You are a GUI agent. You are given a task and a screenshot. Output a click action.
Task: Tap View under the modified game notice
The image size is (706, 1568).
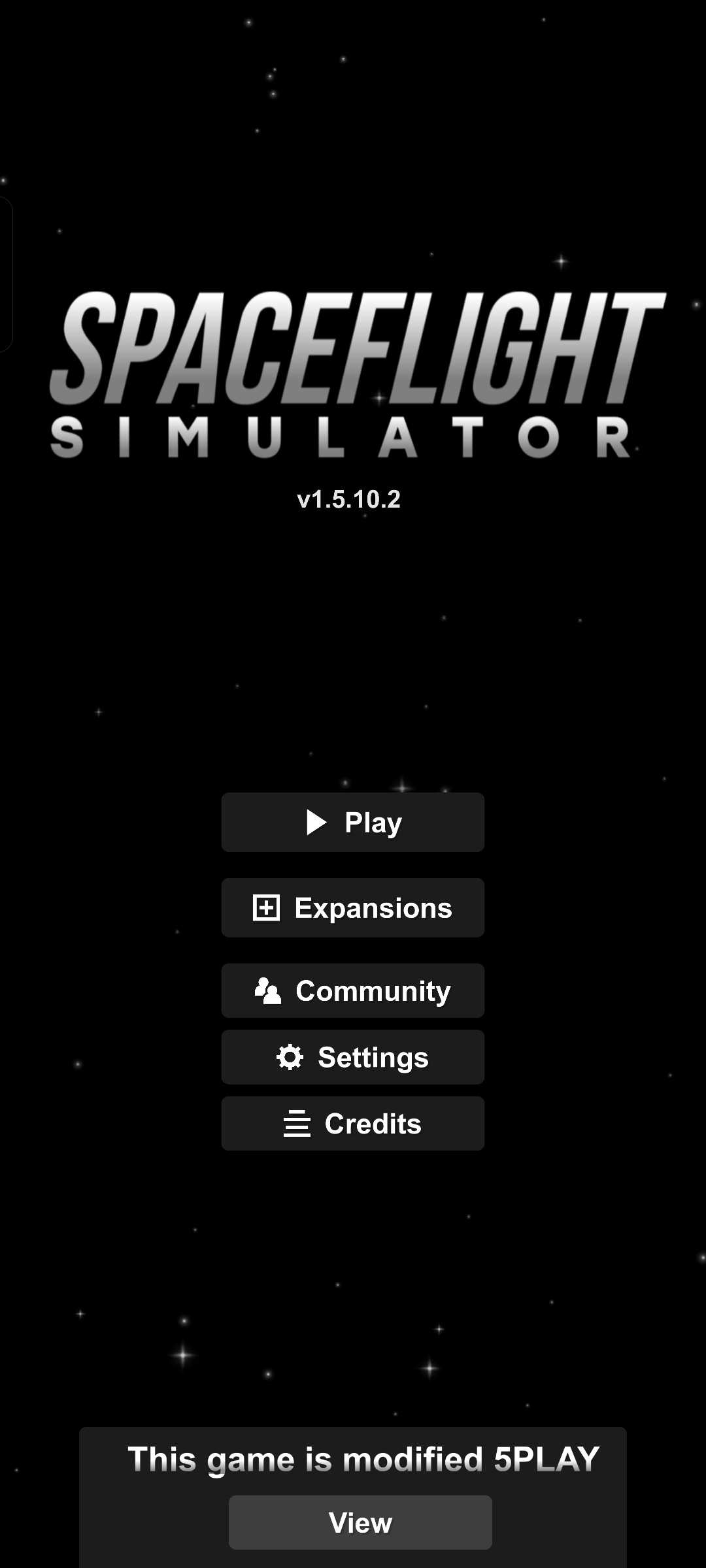[360, 1522]
